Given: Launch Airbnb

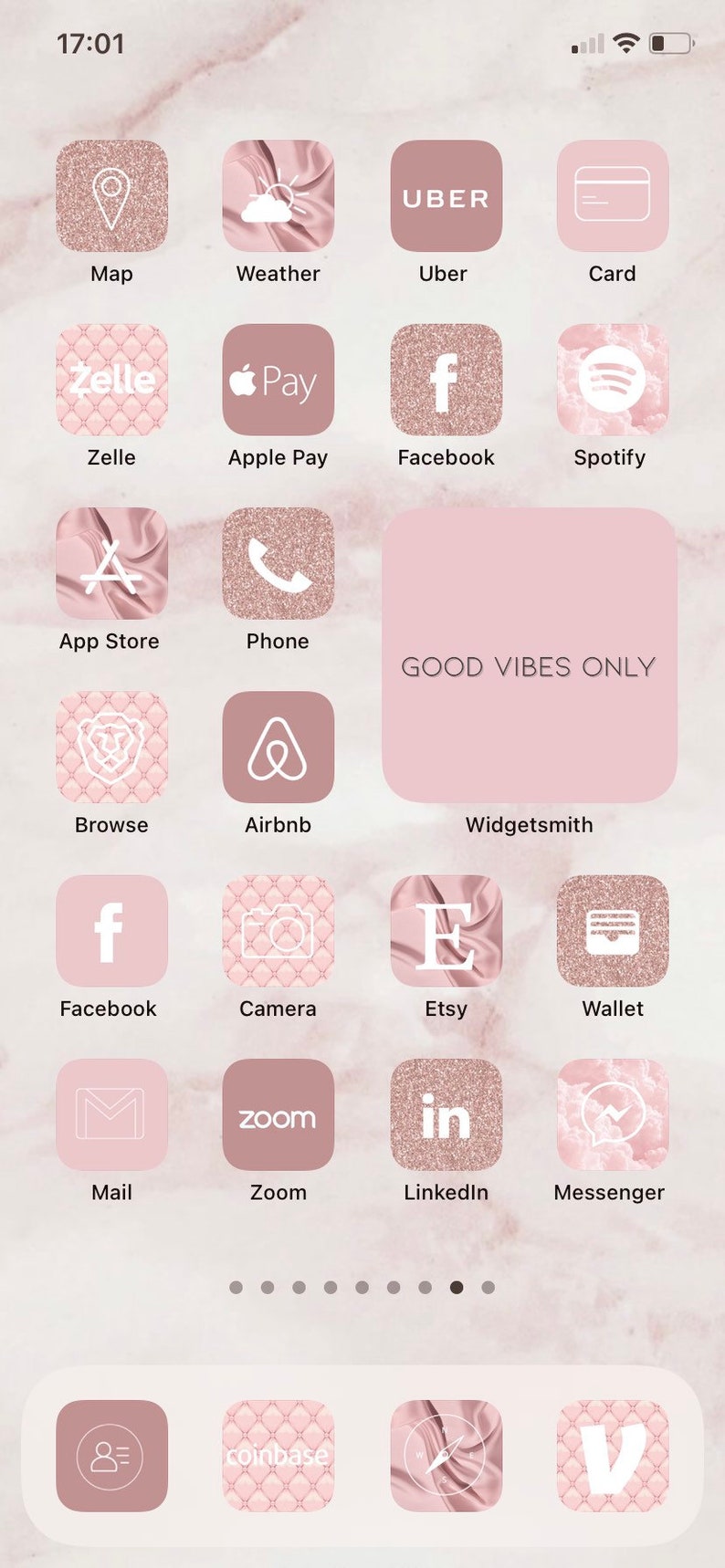Looking at the screenshot, I should [278, 747].
